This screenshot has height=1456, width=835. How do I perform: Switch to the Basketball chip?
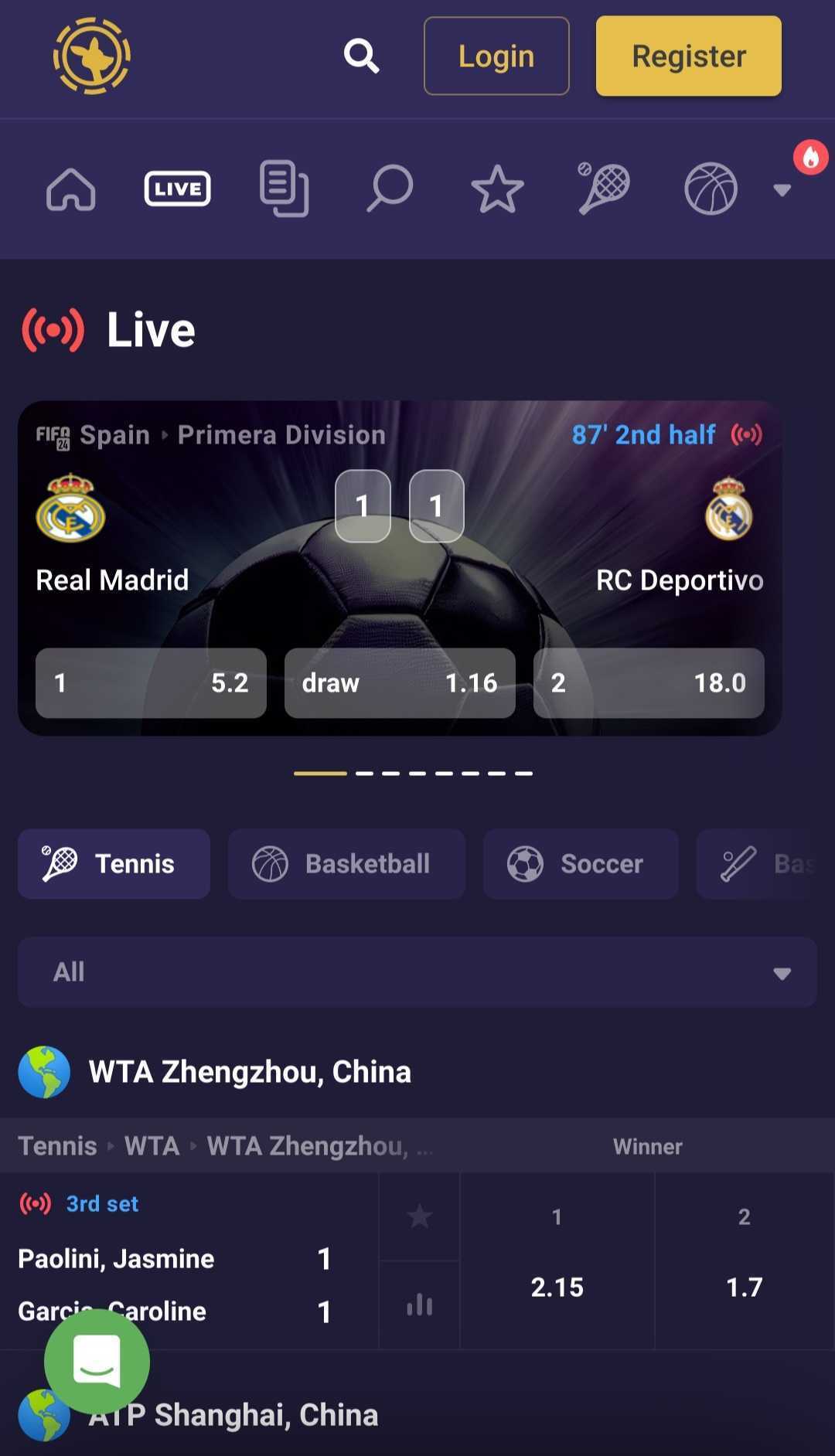pos(346,864)
